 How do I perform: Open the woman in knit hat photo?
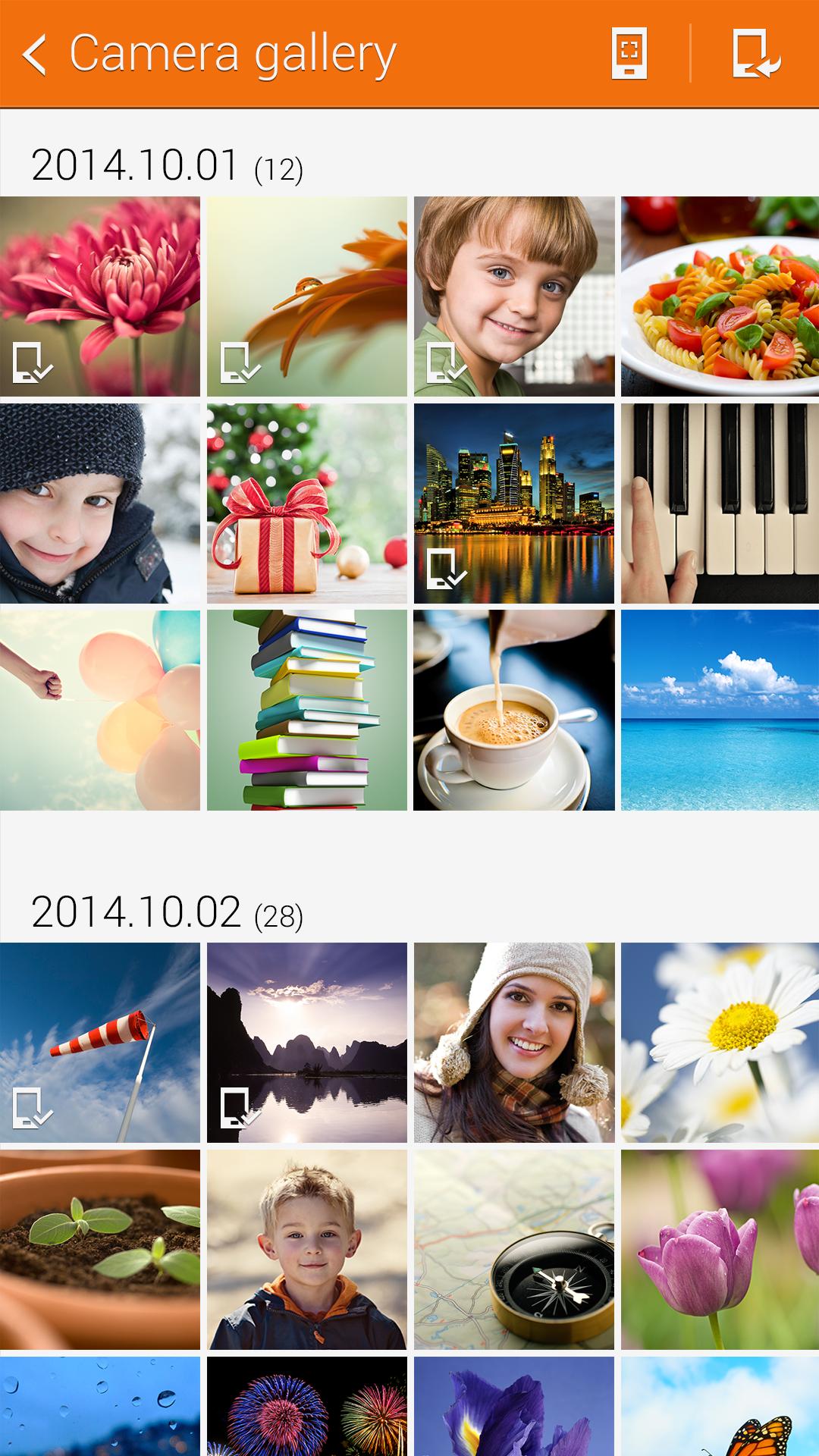click(x=513, y=1042)
